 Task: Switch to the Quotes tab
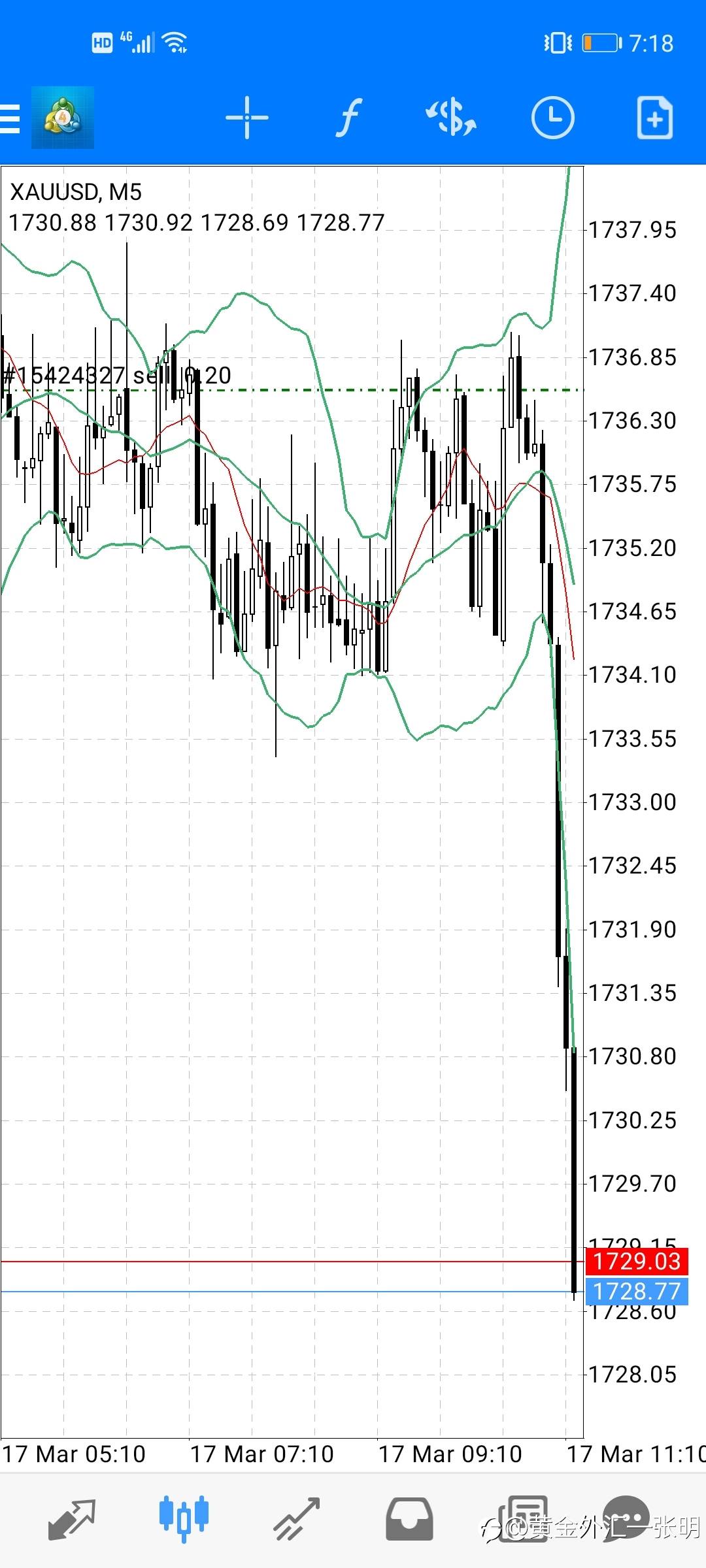click(x=72, y=1520)
